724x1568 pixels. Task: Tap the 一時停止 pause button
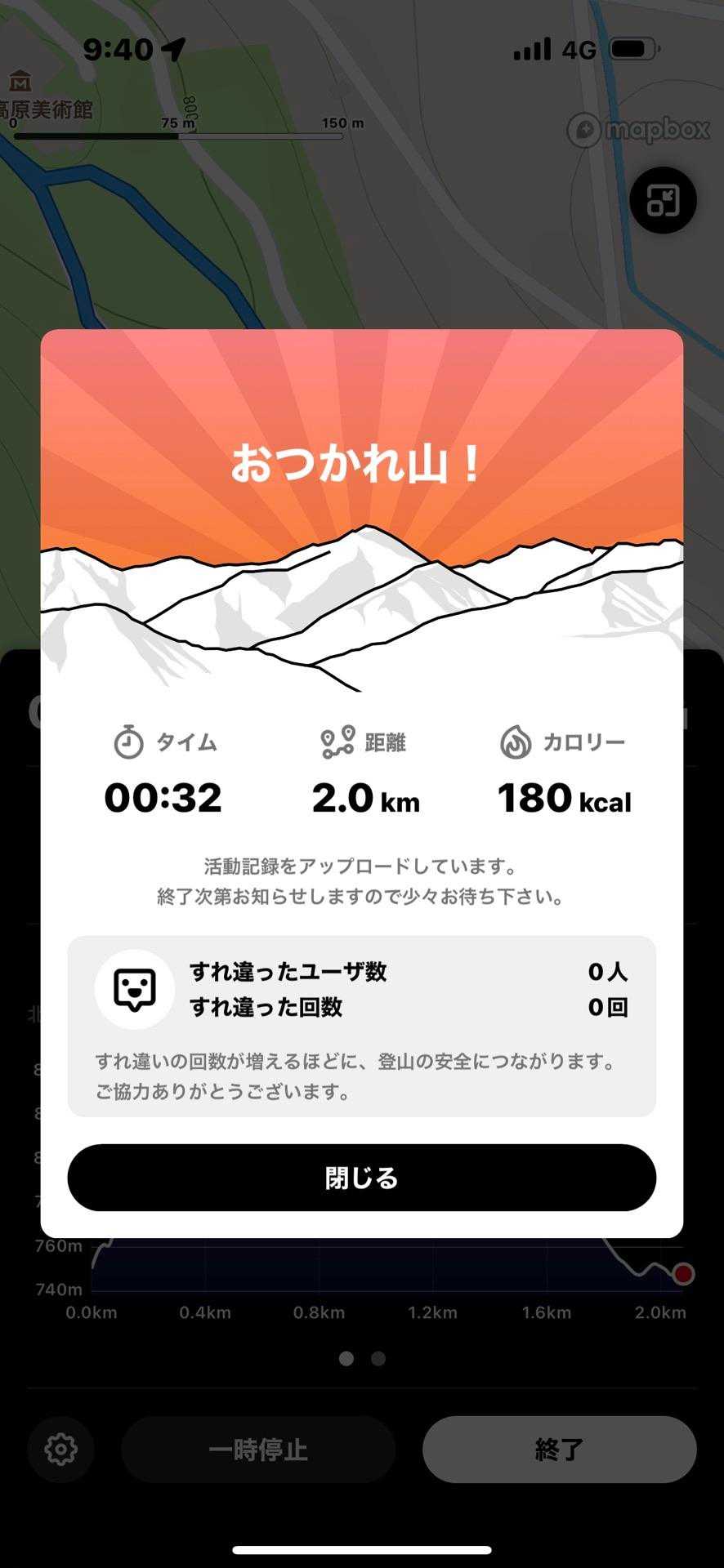click(258, 1450)
